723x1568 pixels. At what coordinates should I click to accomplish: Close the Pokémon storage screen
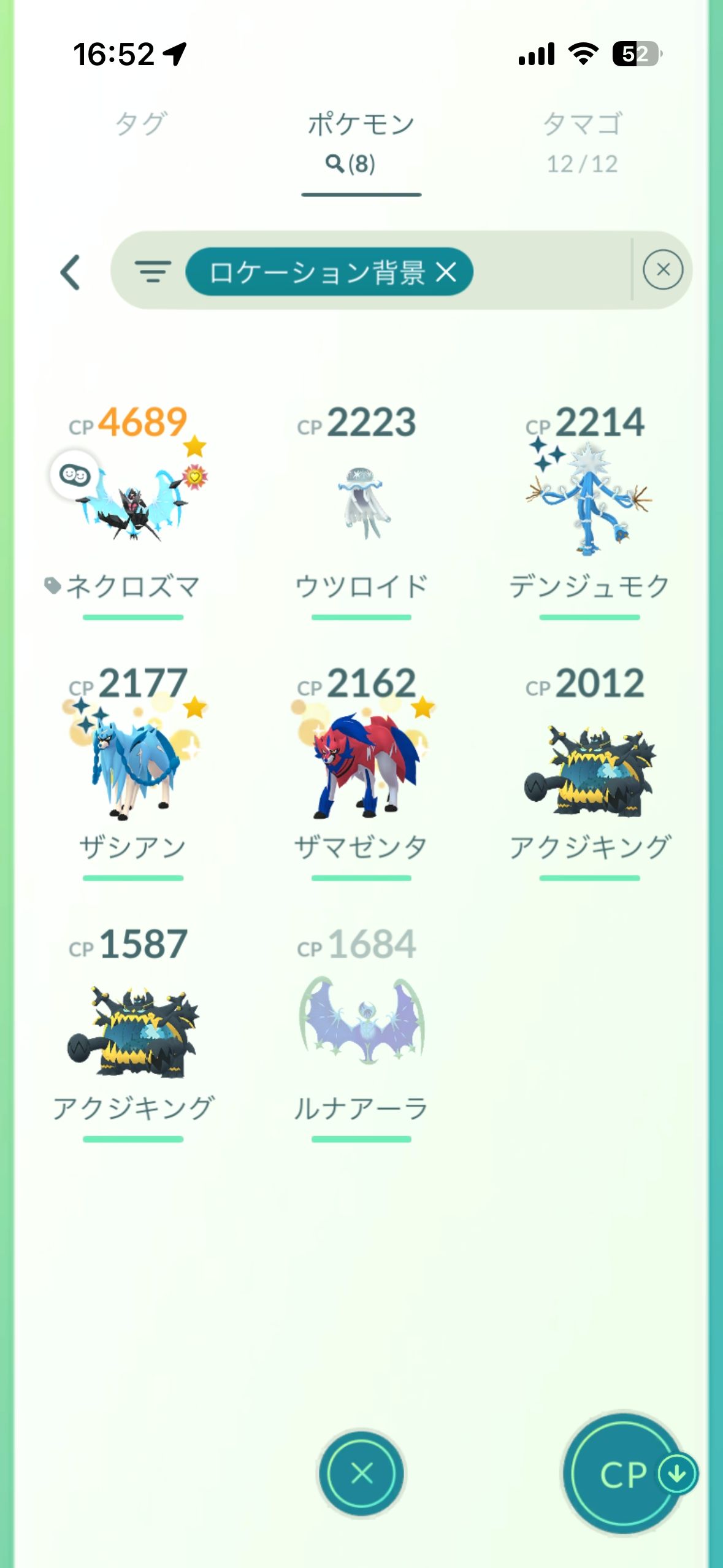pyautogui.click(x=361, y=1474)
